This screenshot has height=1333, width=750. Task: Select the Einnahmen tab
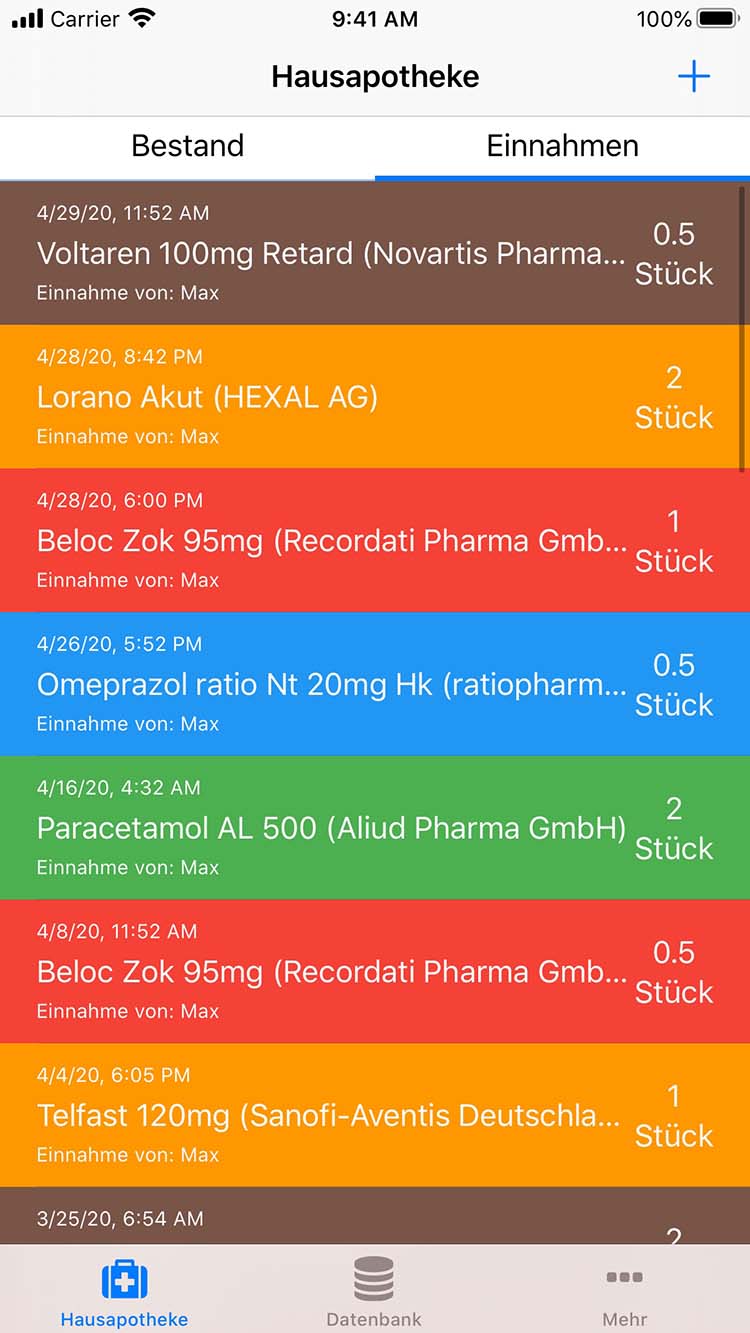tap(562, 146)
